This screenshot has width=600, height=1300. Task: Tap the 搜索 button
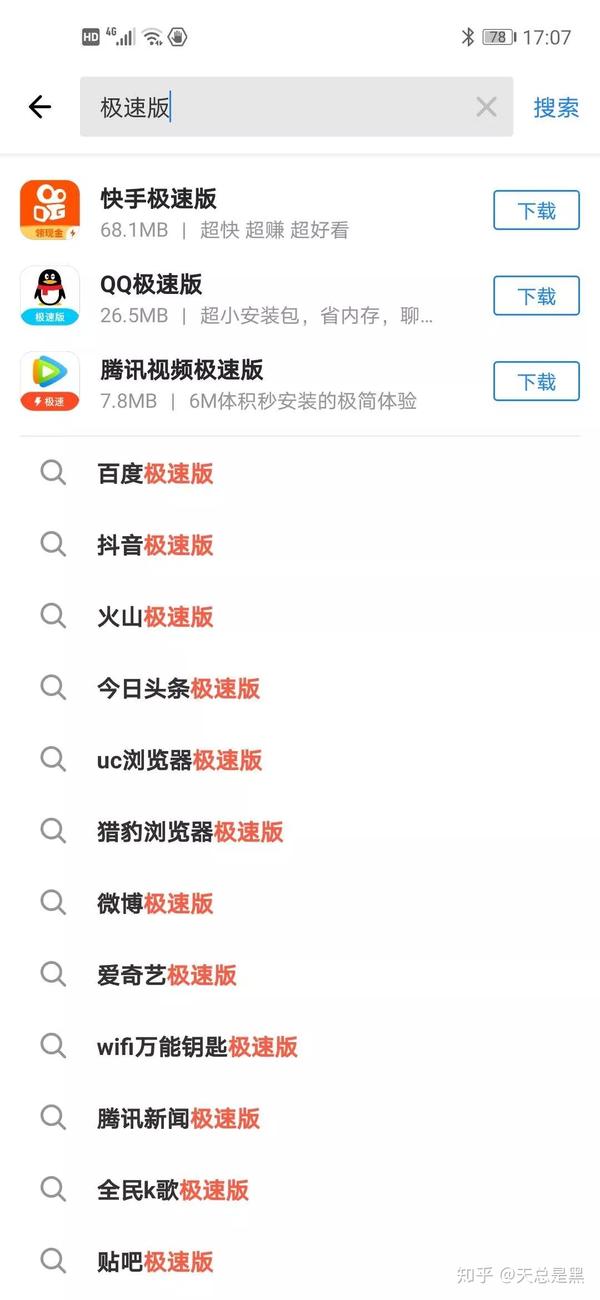(x=556, y=107)
